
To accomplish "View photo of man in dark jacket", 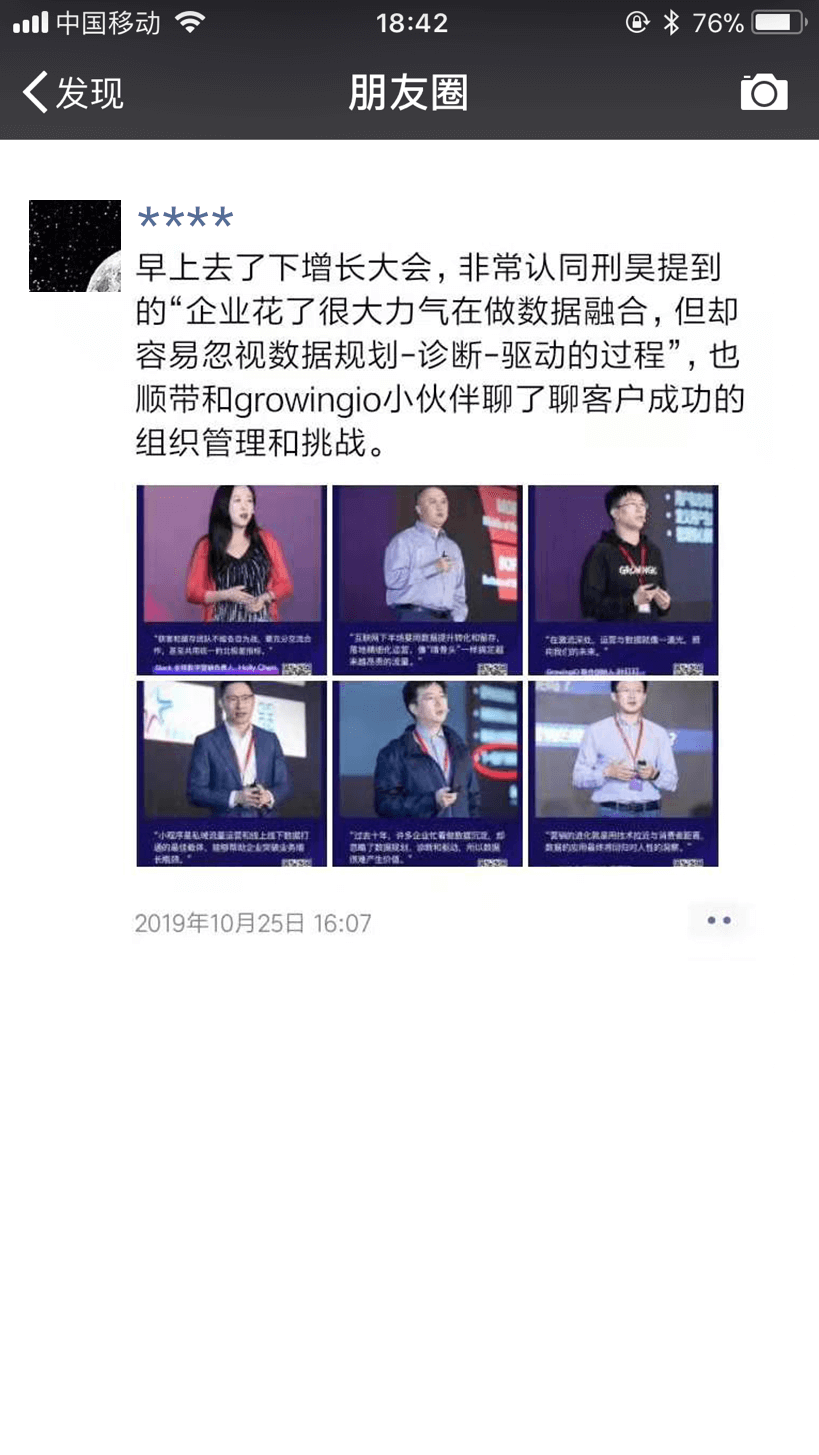I will click(427, 774).
